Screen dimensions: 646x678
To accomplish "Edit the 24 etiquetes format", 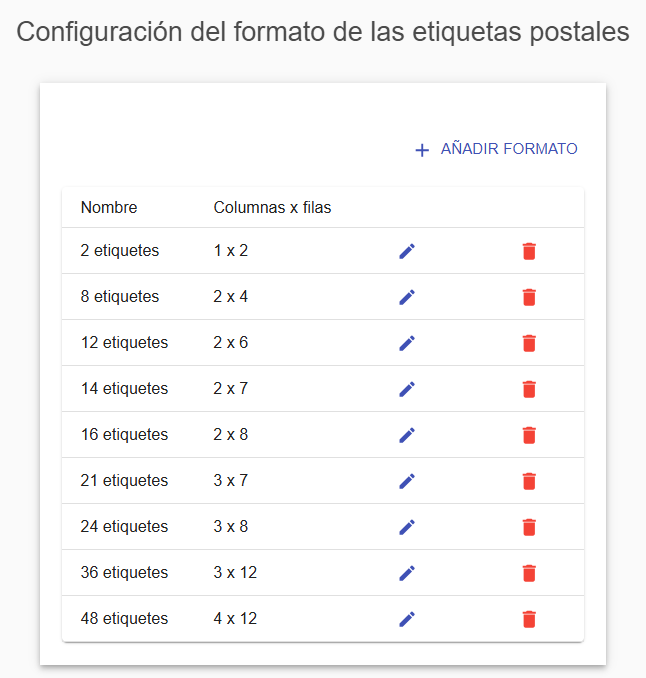I will click(x=407, y=527).
